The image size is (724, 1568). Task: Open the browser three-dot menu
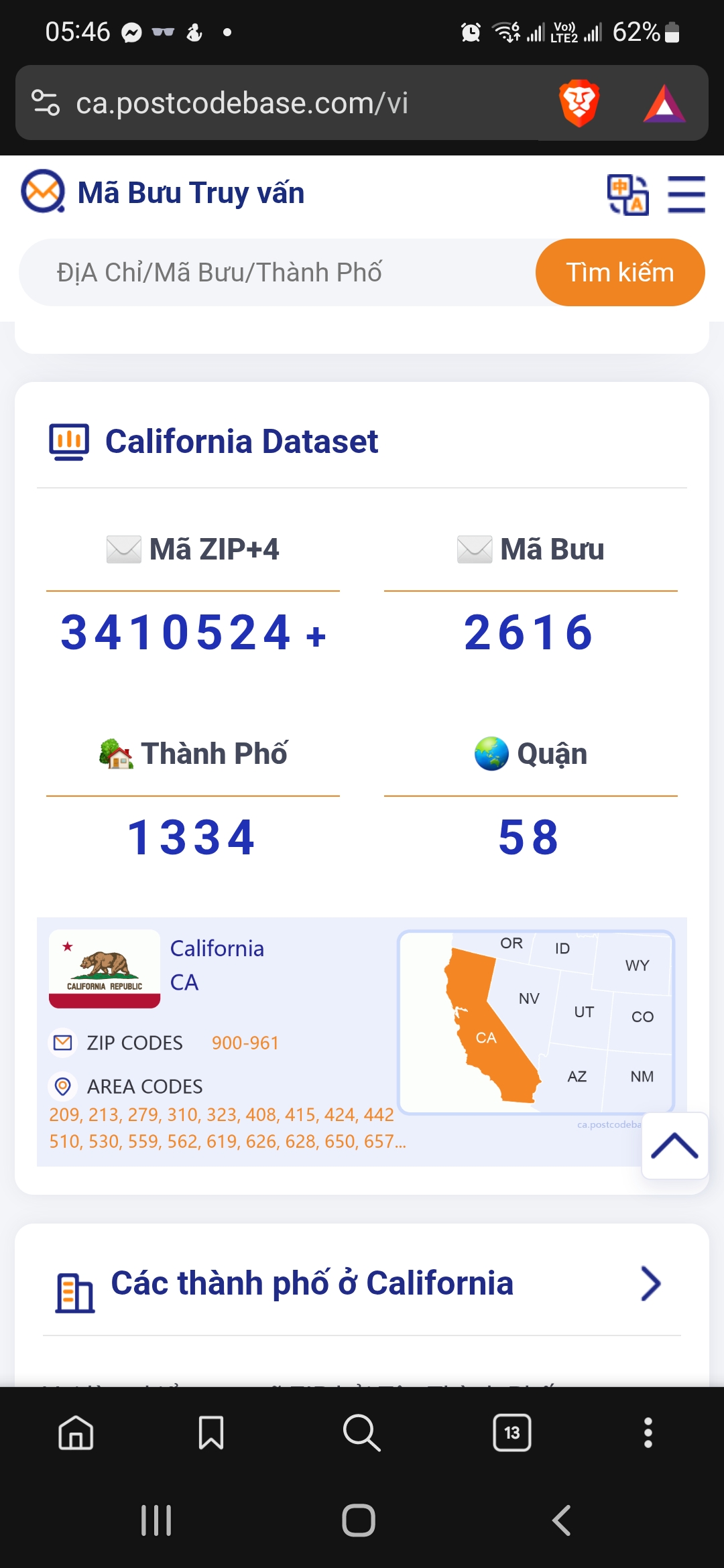point(648,1433)
